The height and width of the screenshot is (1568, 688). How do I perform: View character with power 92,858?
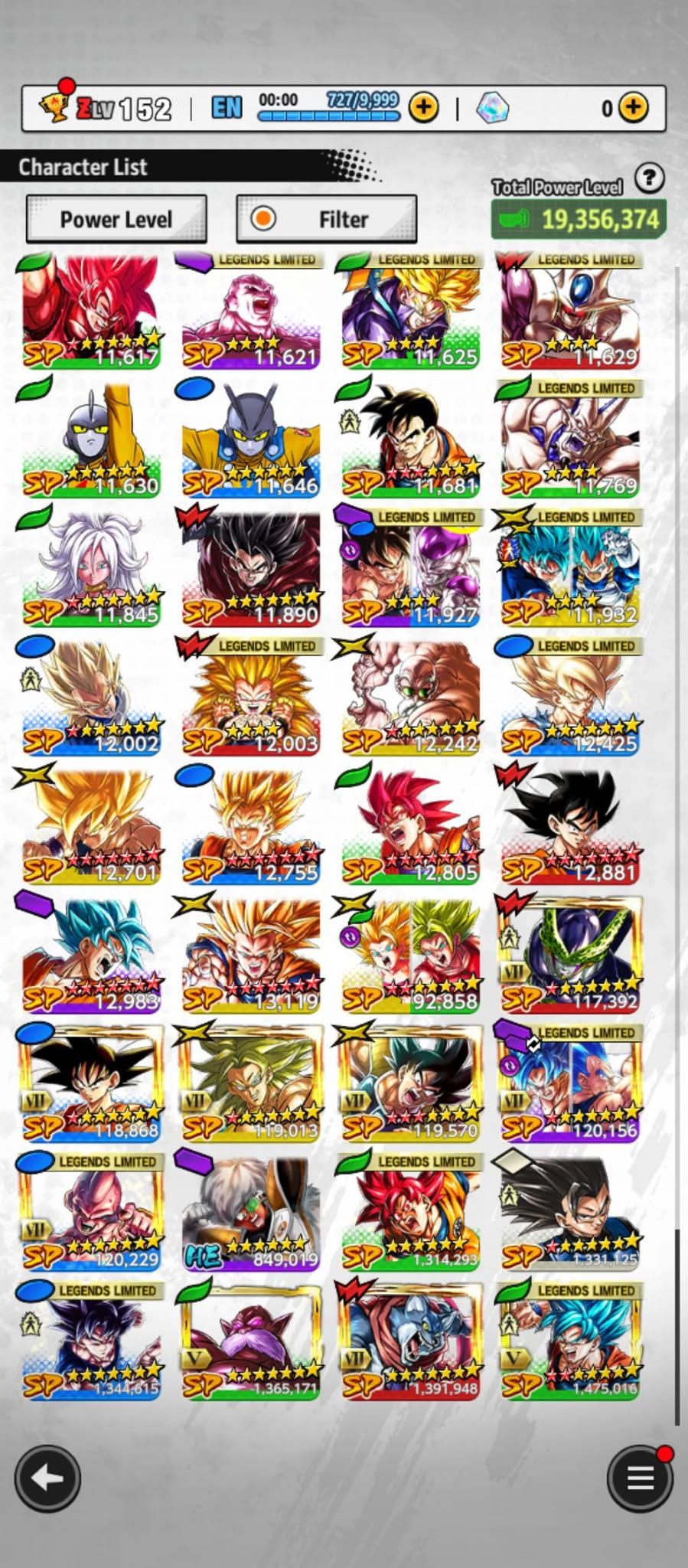point(411,953)
